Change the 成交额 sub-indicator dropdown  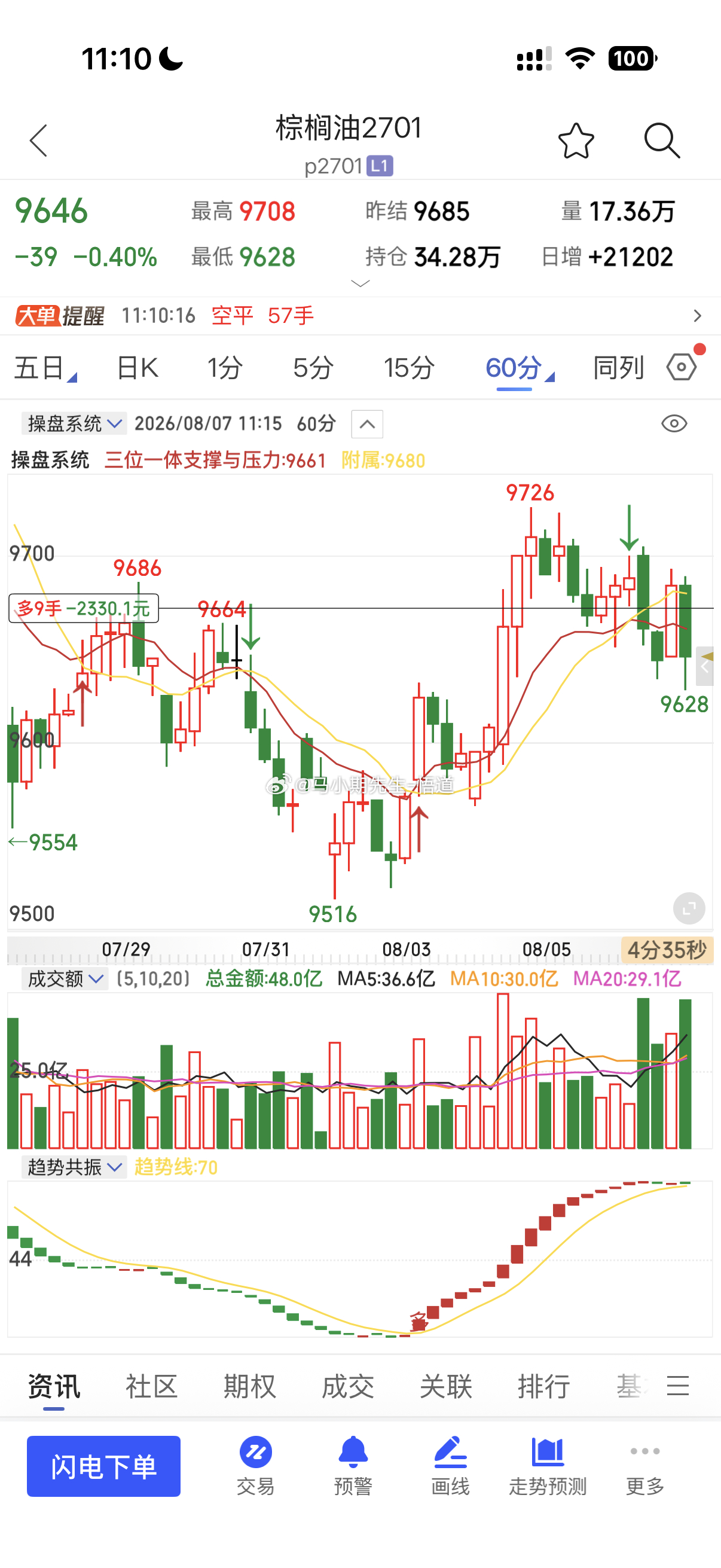tap(65, 979)
